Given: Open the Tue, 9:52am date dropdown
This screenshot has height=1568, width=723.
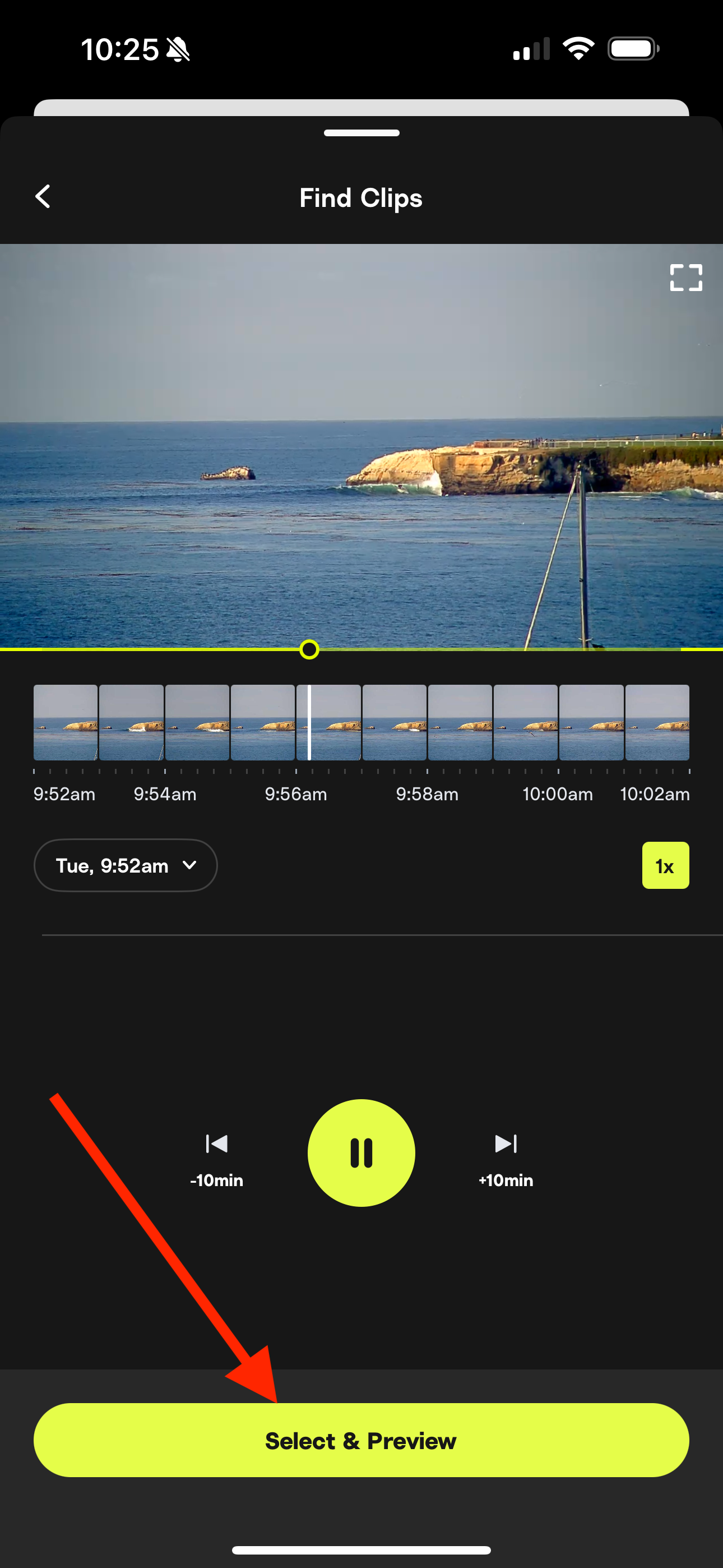Looking at the screenshot, I should click(x=126, y=865).
